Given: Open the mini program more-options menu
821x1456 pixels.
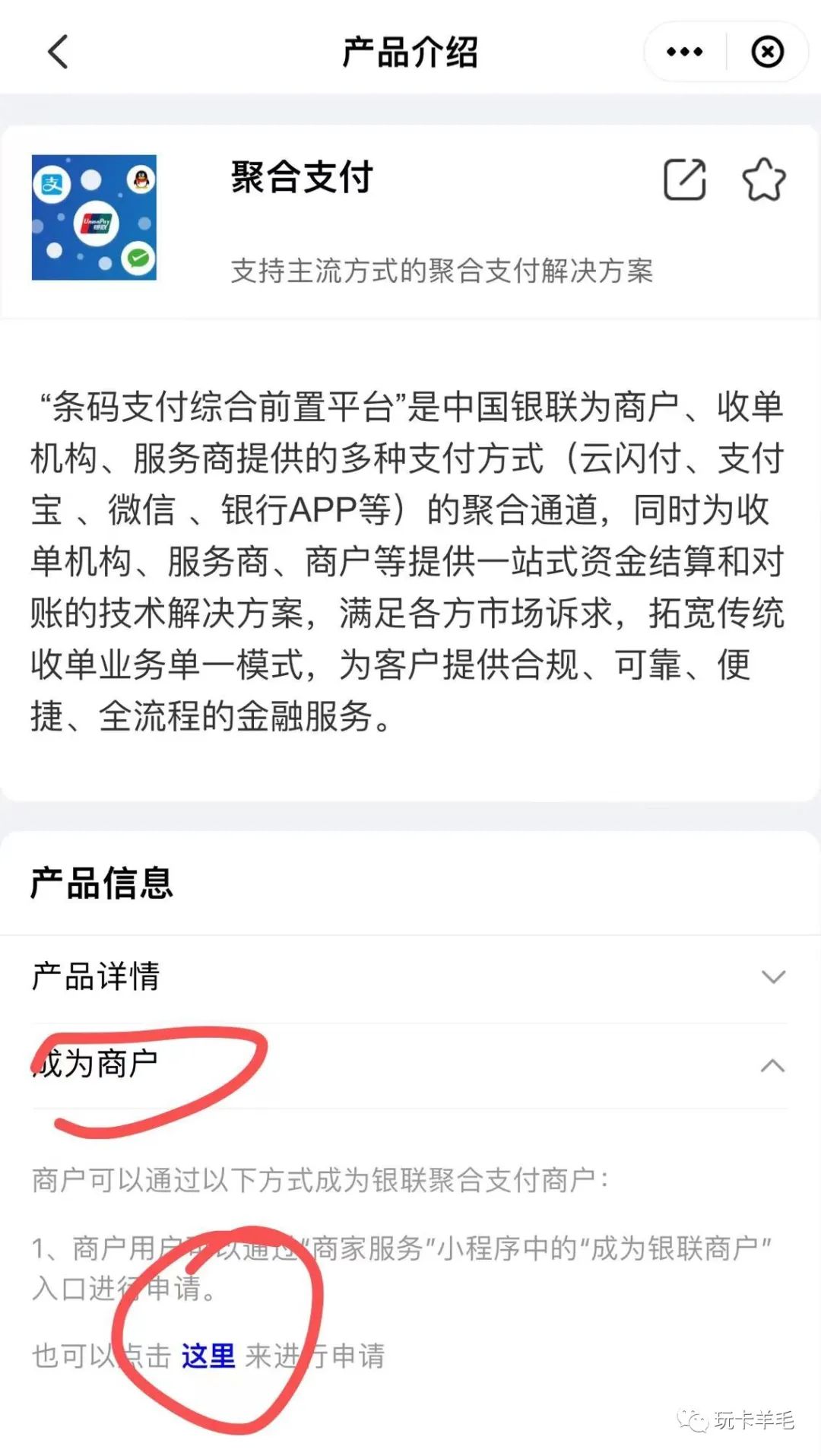Looking at the screenshot, I should click(684, 52).
